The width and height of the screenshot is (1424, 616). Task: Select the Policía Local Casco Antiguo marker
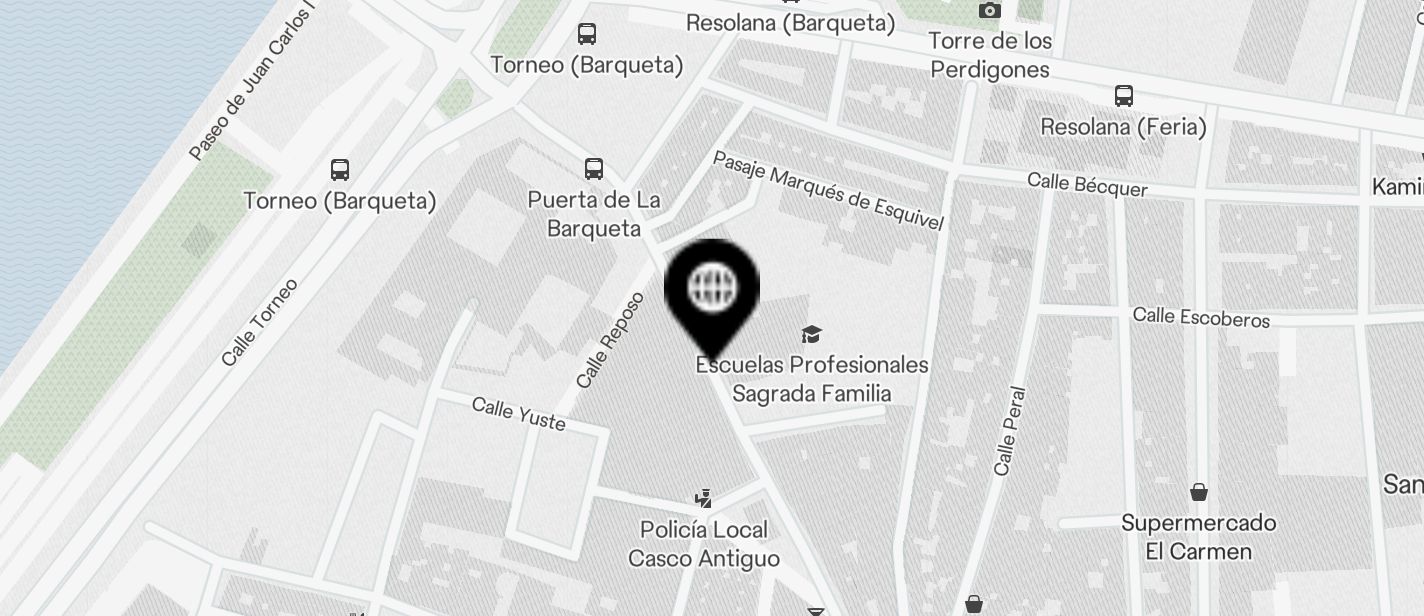point(704,498)
